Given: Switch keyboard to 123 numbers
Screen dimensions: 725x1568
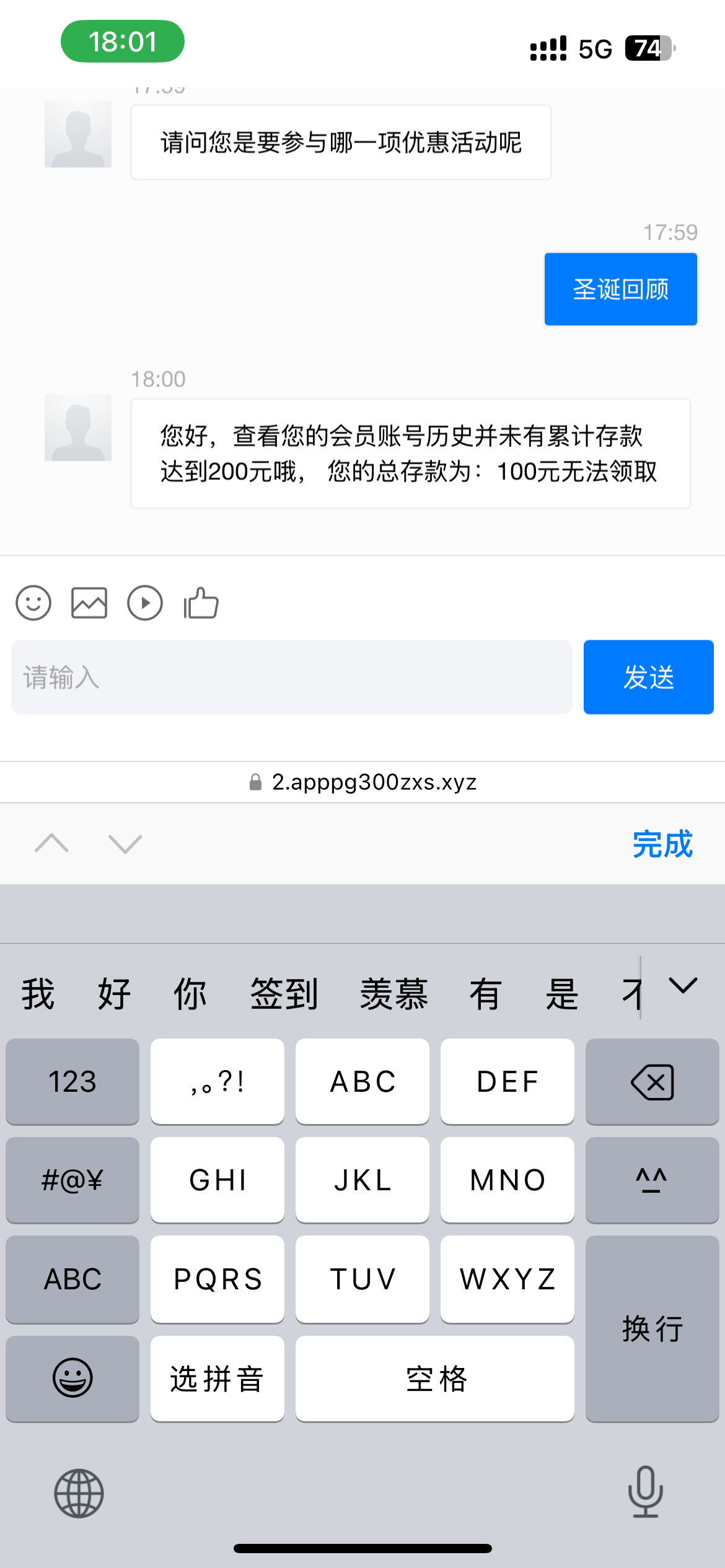Looking at the screenshot, I should (x=72, y=1081).
